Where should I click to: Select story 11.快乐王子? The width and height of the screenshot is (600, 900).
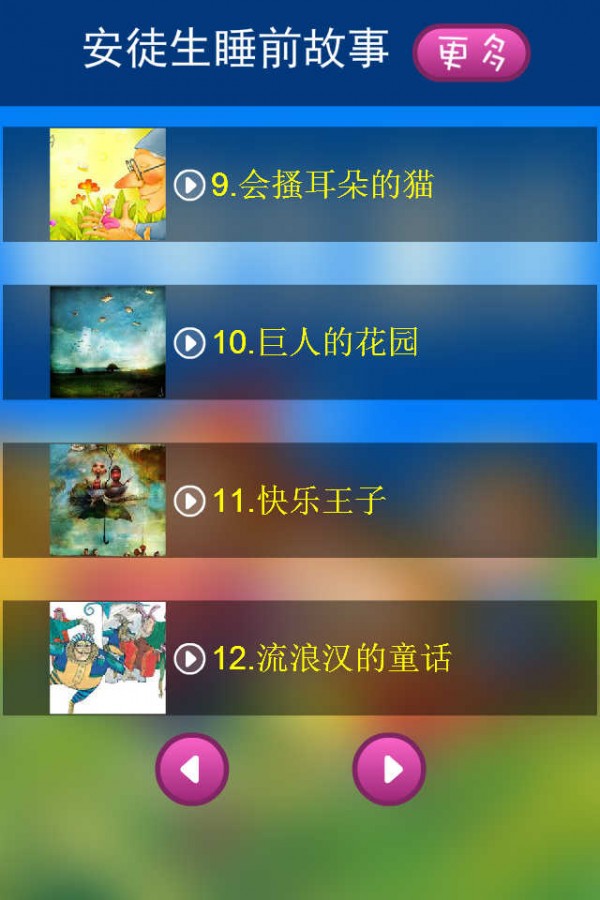[x=298, y=500]
